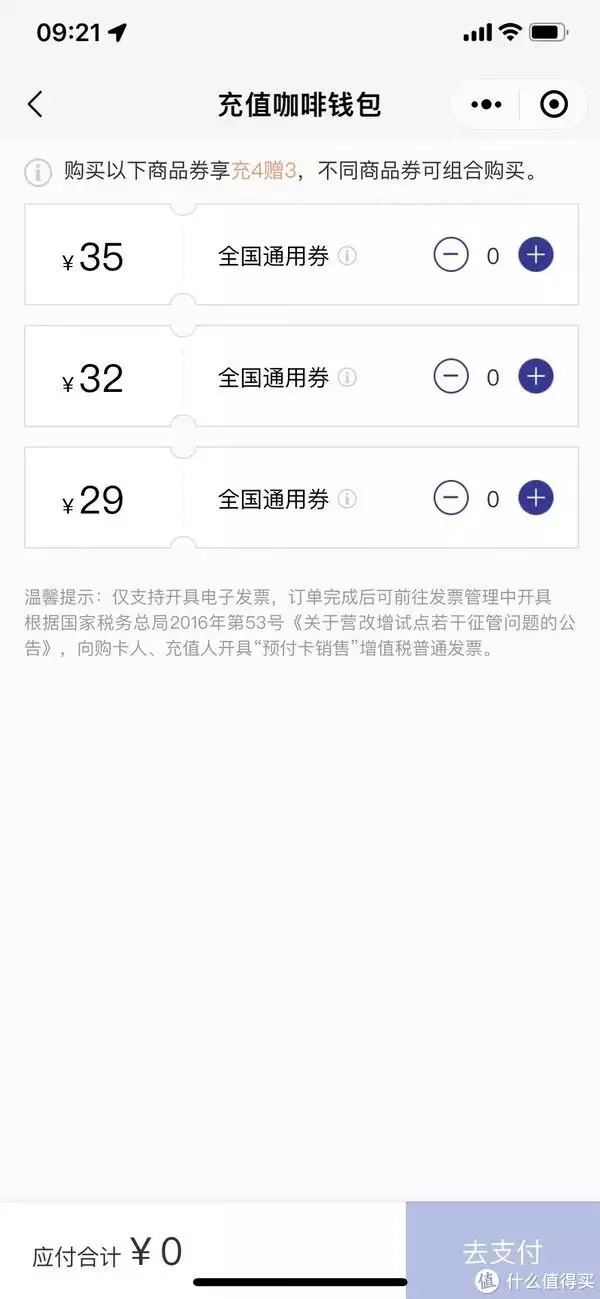Show info for the ¥35 全国通用券
Image resolution: width=600 pixels, height=1299 pixels.
coord(347,256)
